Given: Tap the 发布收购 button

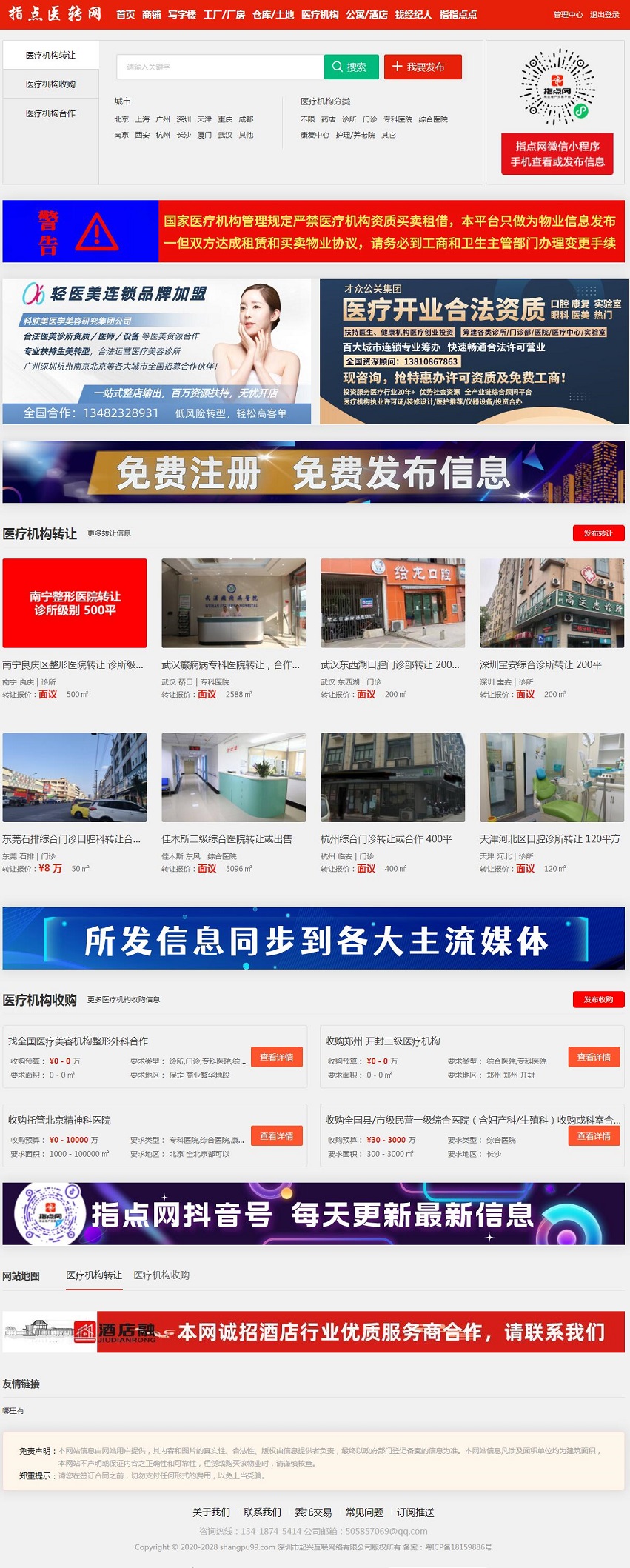Looking at the screenshot, I should [598, 999].
